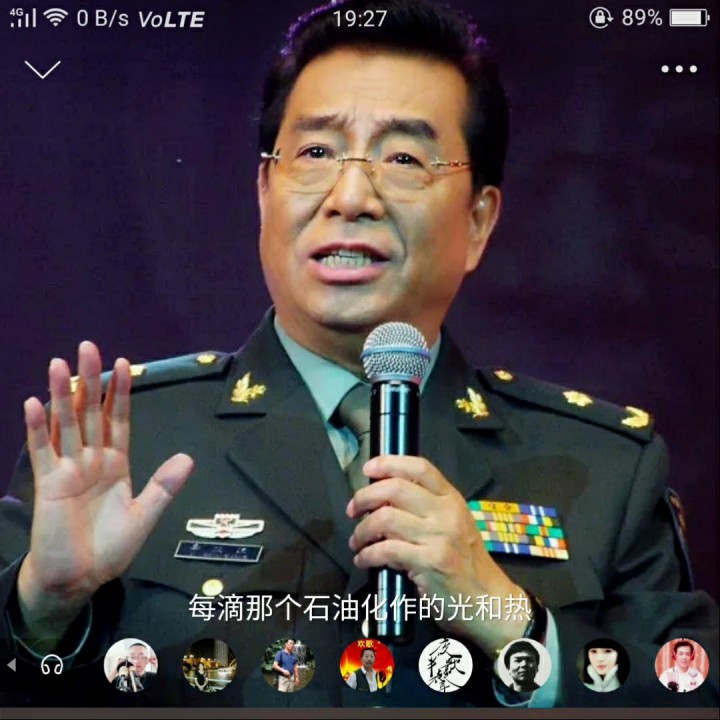
Task: Open the red-background avatar with yellow text
Action: click(367, 665)
